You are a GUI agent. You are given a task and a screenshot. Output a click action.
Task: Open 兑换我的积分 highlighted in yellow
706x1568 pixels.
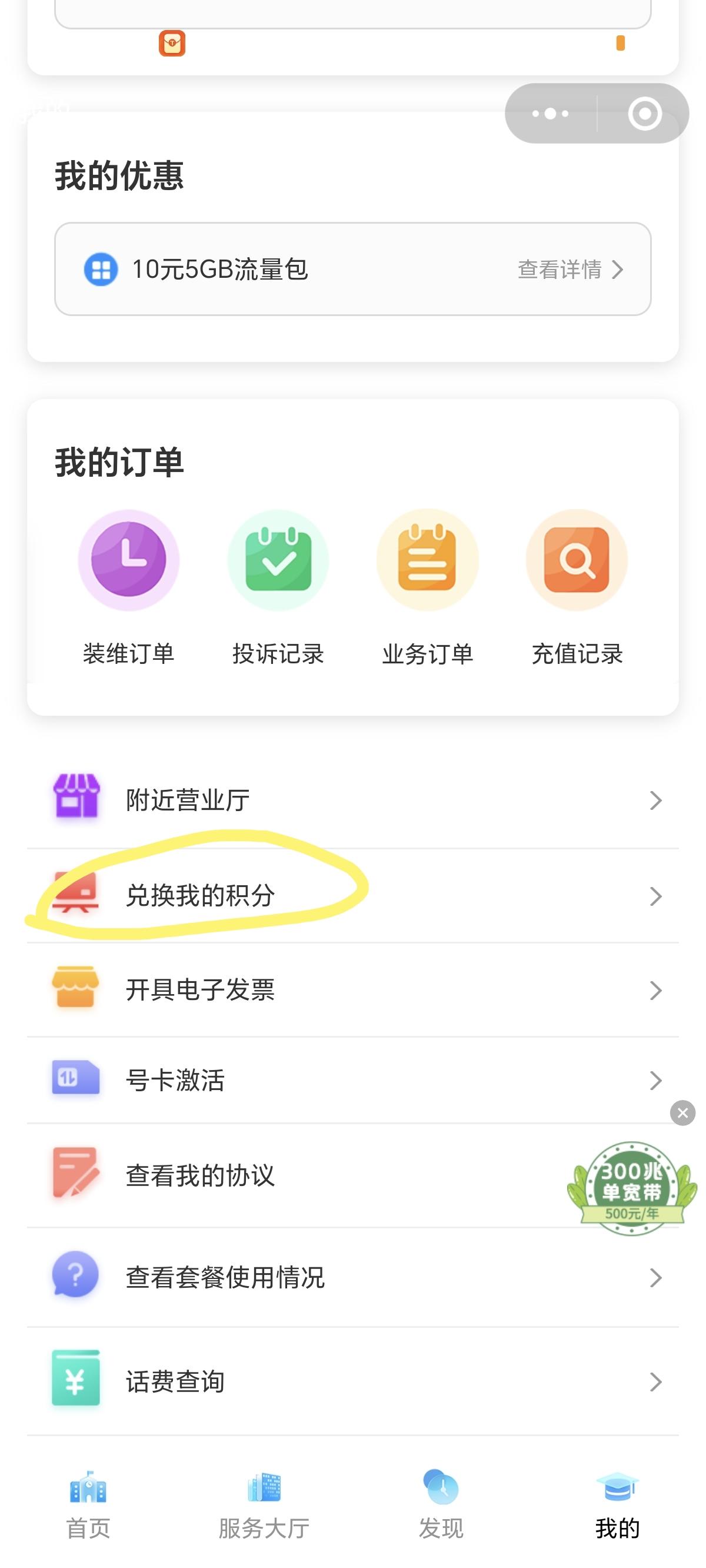(x=201, y=896)
